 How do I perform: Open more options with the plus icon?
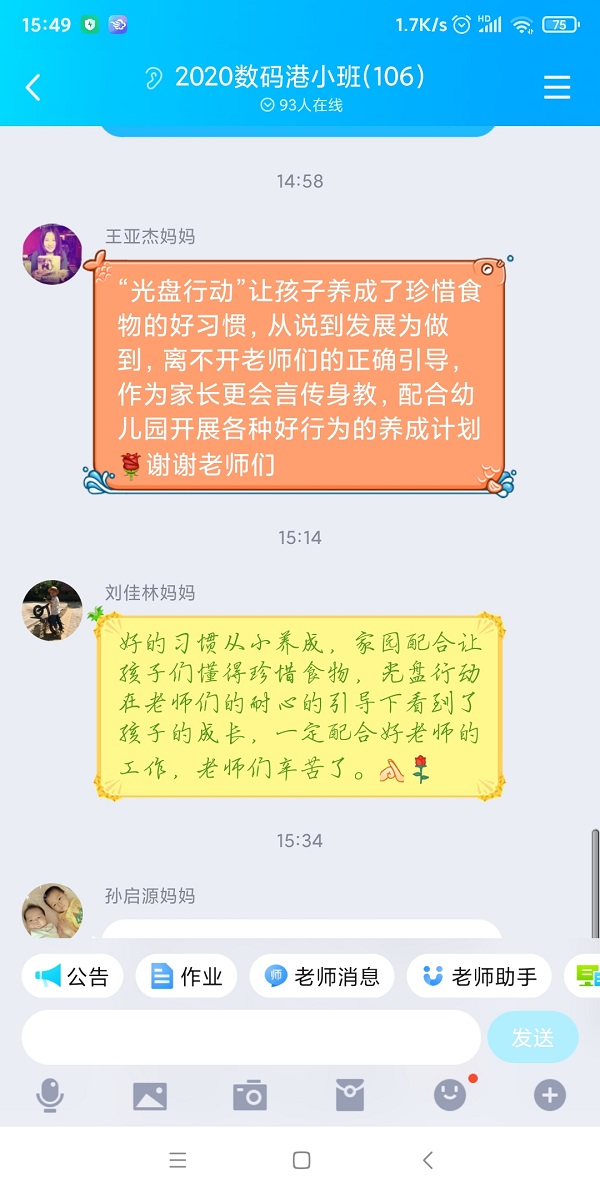(x=550, y=1096)
